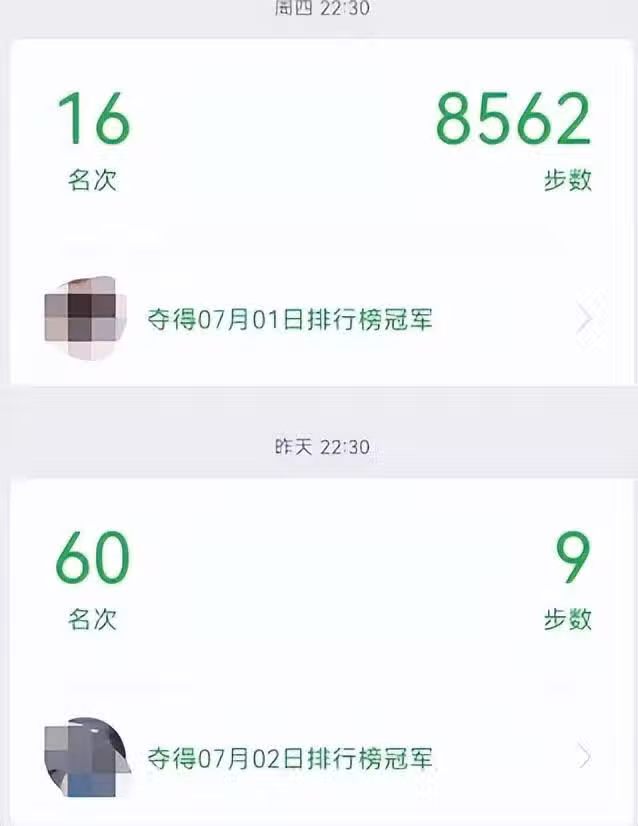The width and height of the screenshot is (638, 826).
Task: Open the 07月02日 leaderboard champion row
Action: [290, 757]
